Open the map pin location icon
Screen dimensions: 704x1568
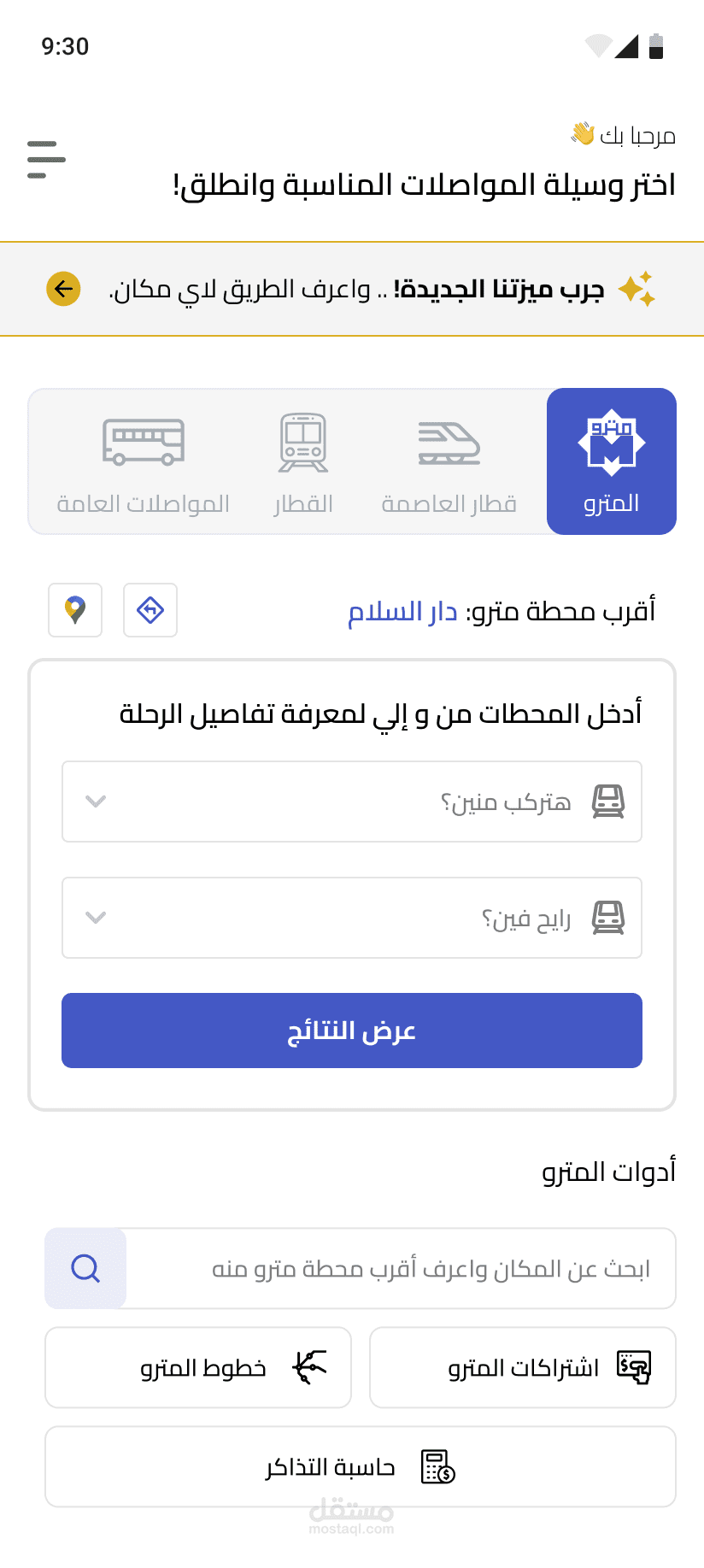pos(75,610)
